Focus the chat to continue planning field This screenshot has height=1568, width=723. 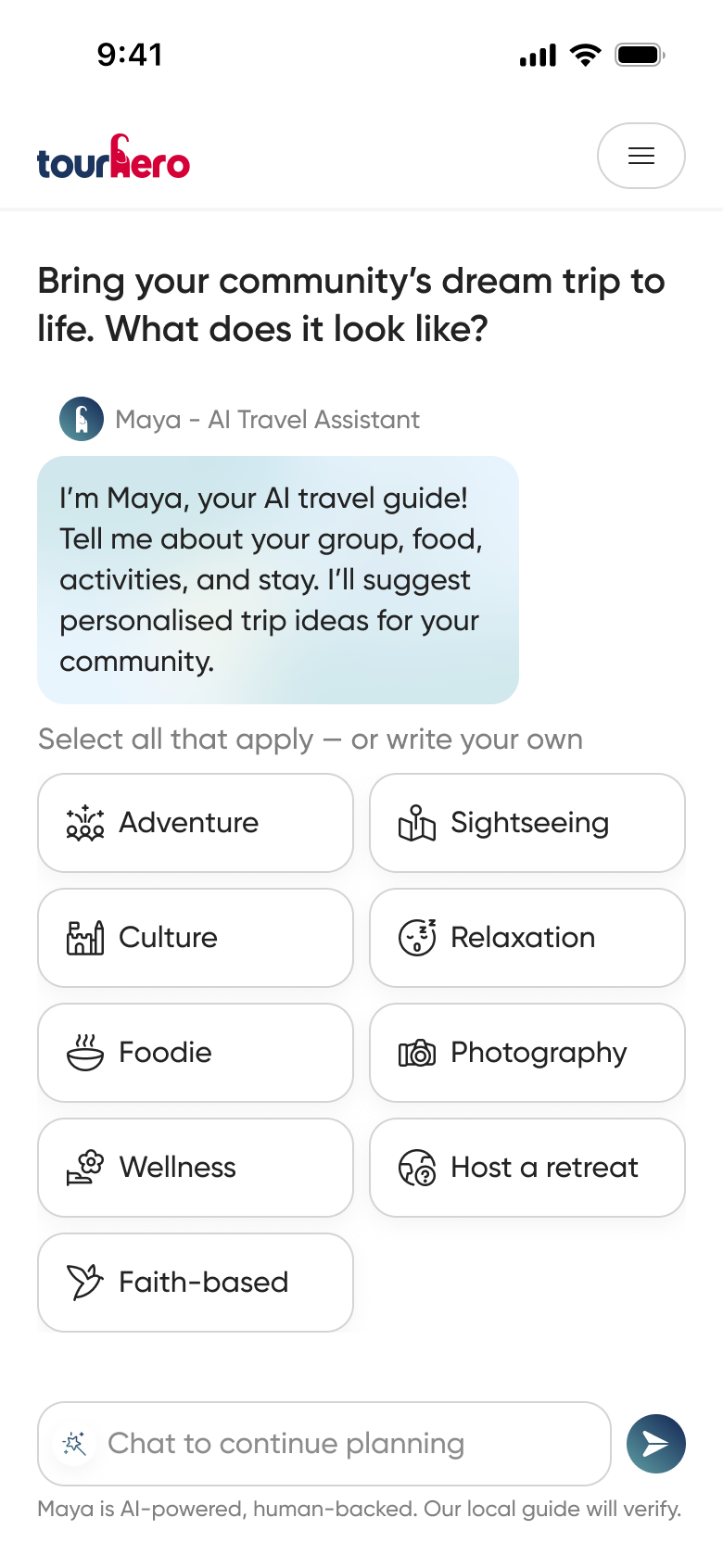(x=324, y=1444)
